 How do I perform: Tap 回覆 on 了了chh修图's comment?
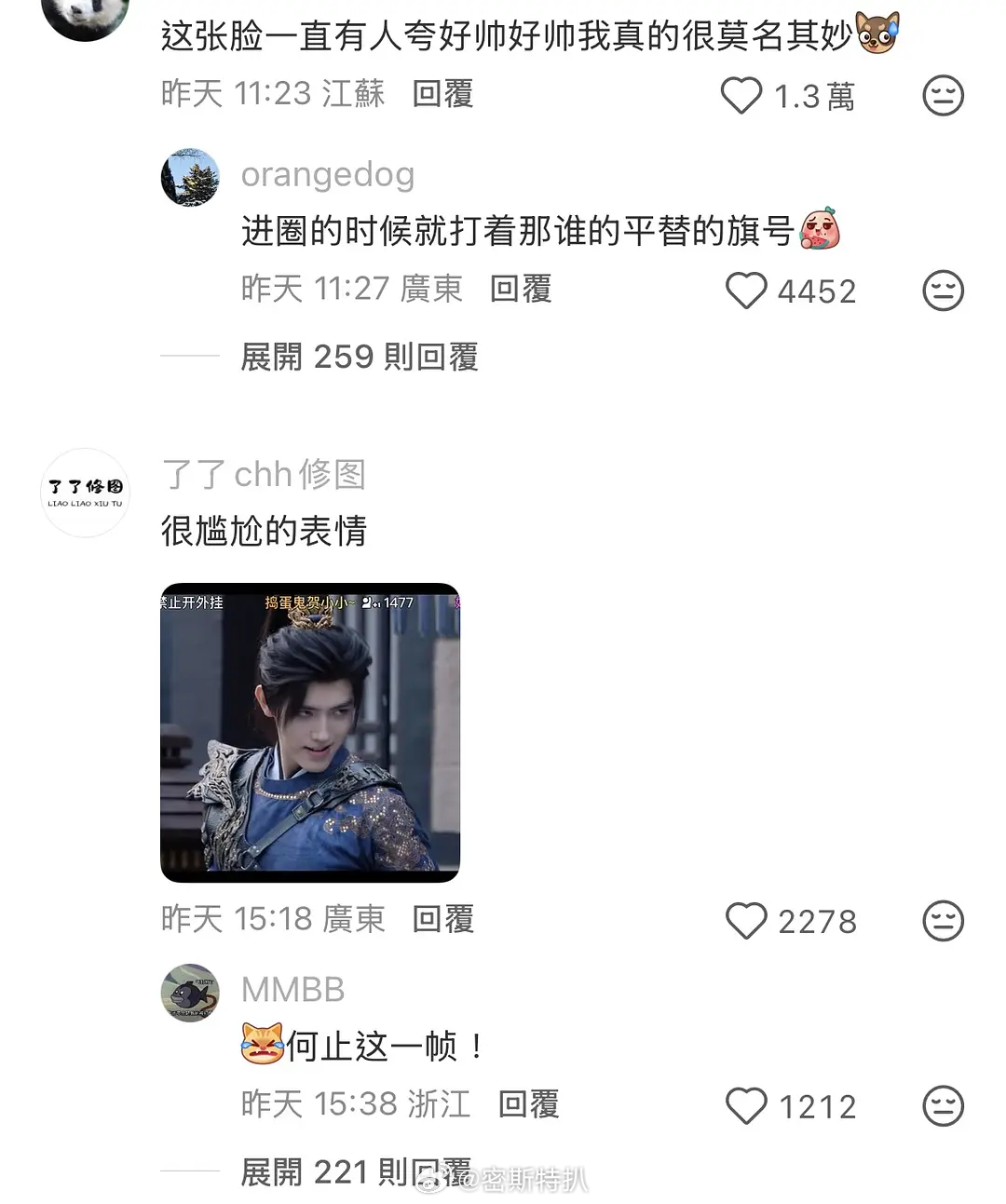tap(442, 920)
